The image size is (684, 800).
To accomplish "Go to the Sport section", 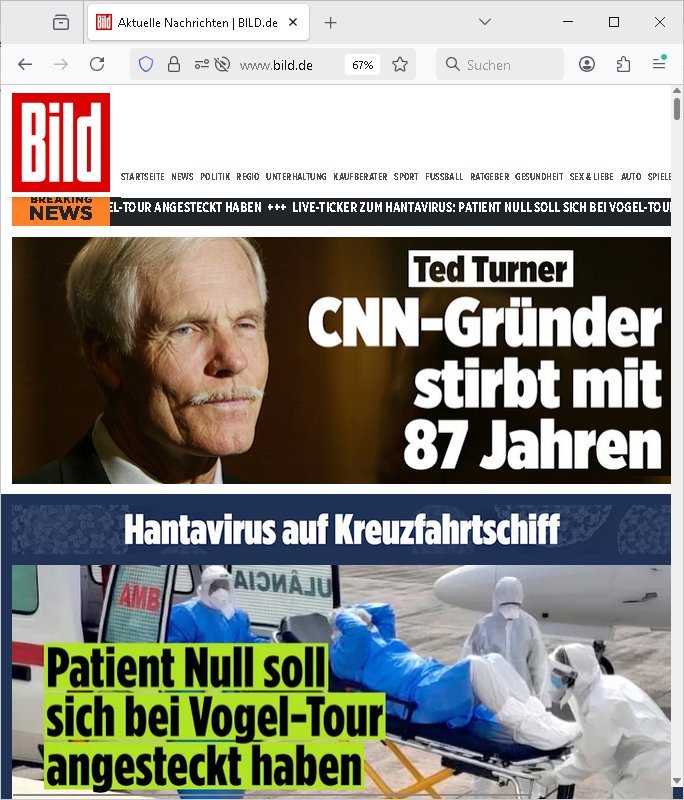I will (x=406, y=177).
